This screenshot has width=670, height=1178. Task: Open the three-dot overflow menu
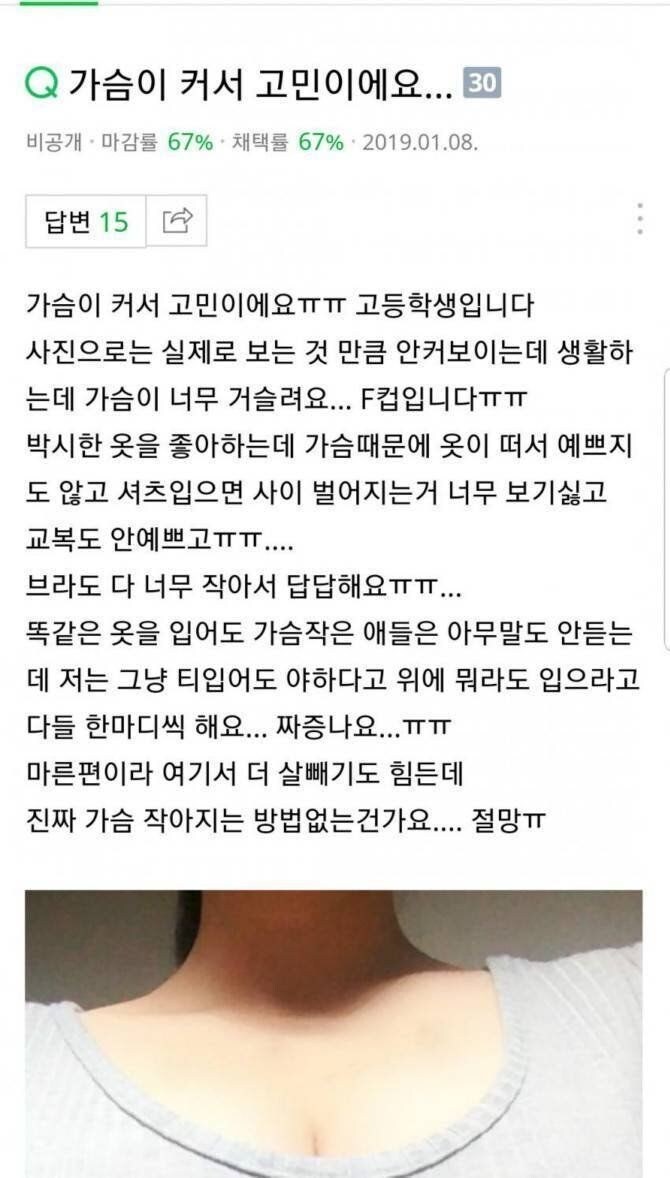(x=640, y=218)
